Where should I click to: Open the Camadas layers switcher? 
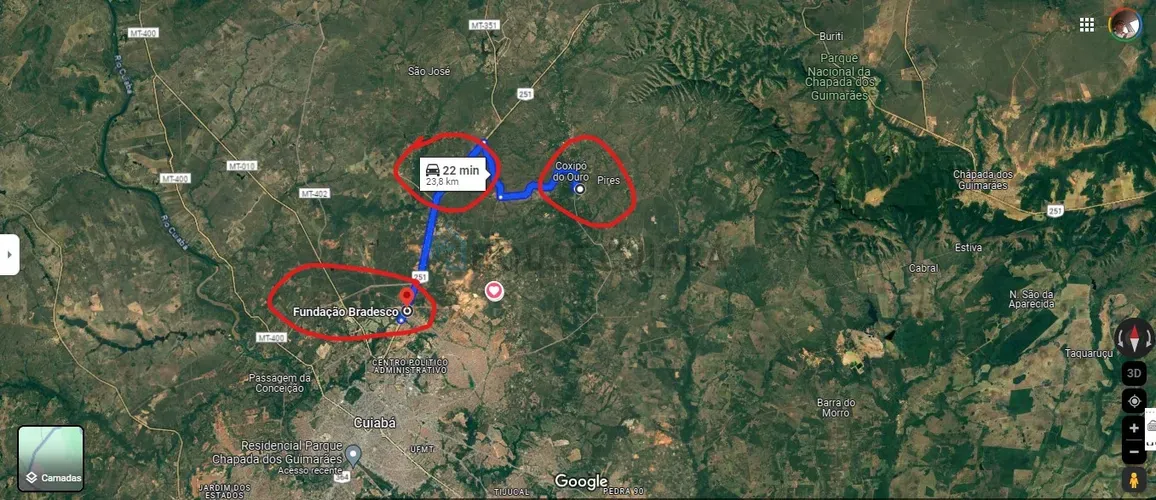[x=50, y=458]
